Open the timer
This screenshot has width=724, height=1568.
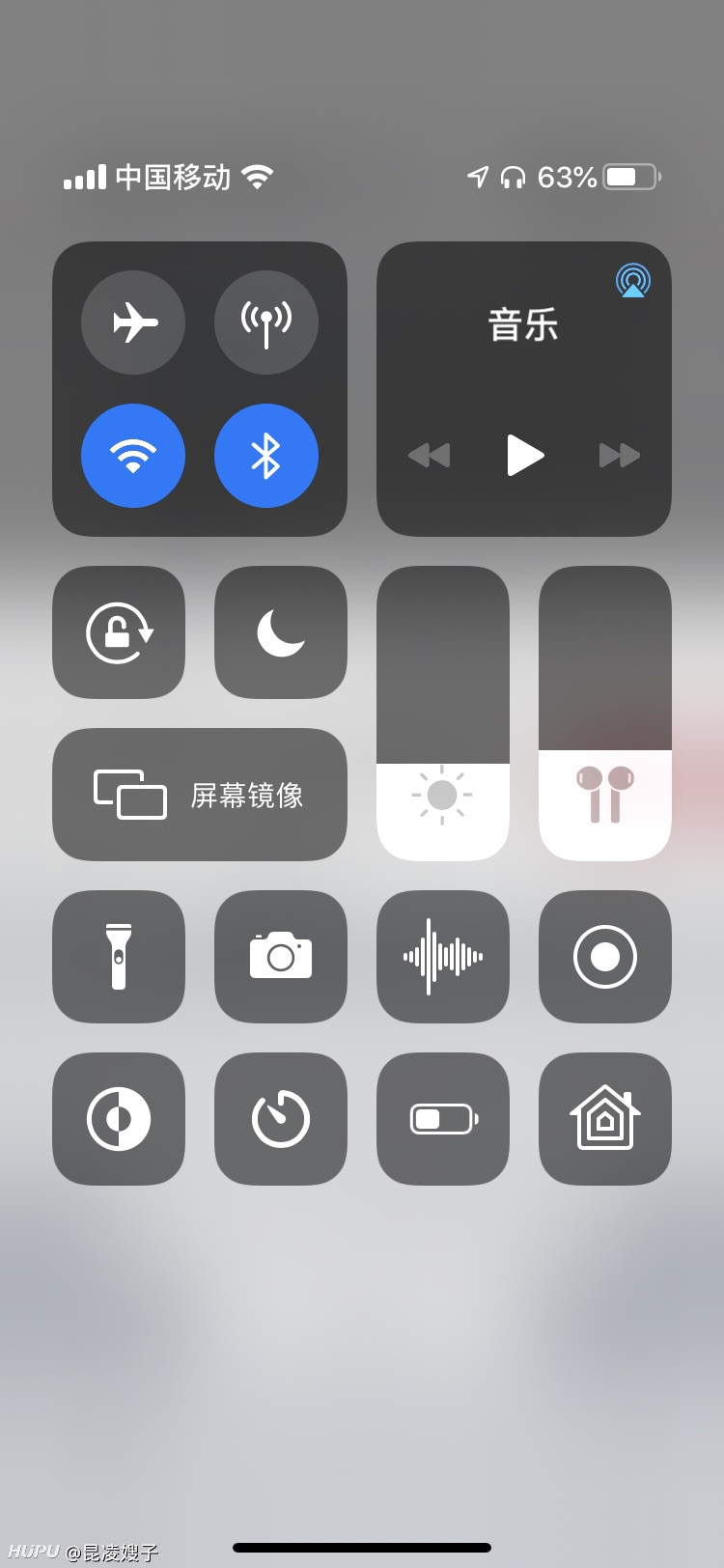click(x=281, y=1119)
